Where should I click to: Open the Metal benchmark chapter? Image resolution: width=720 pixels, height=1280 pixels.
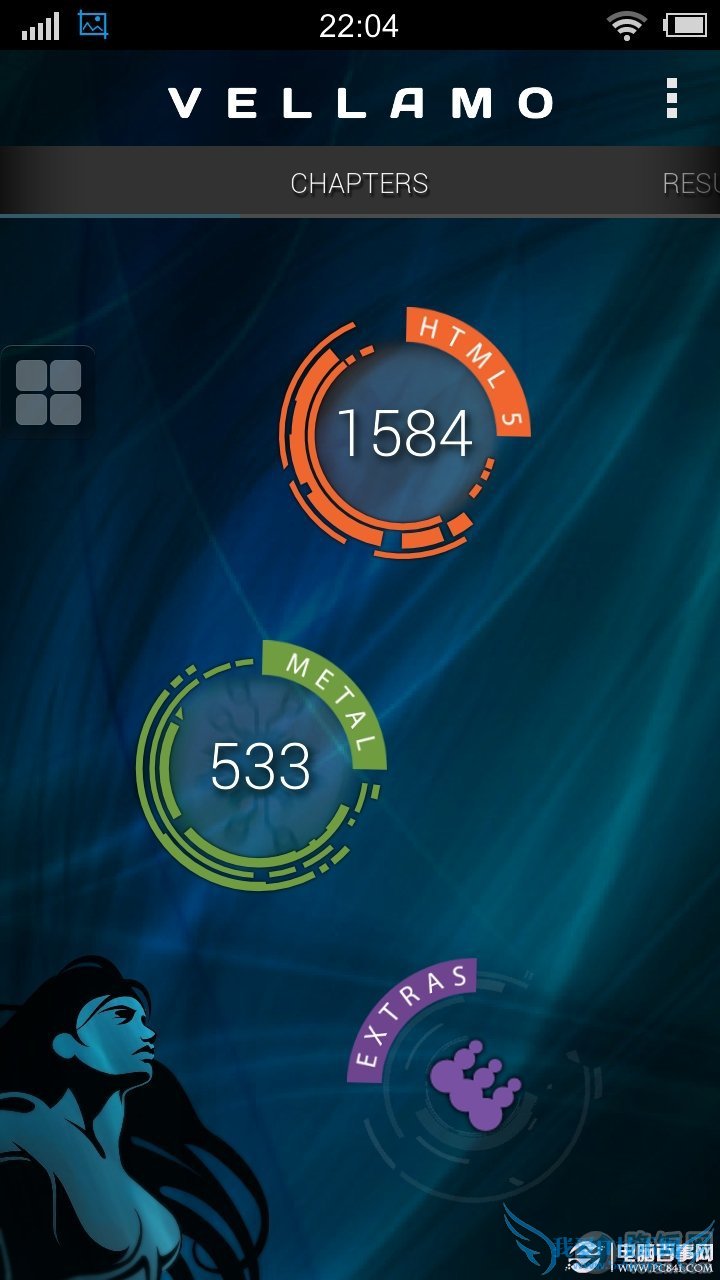coord(260,768)
